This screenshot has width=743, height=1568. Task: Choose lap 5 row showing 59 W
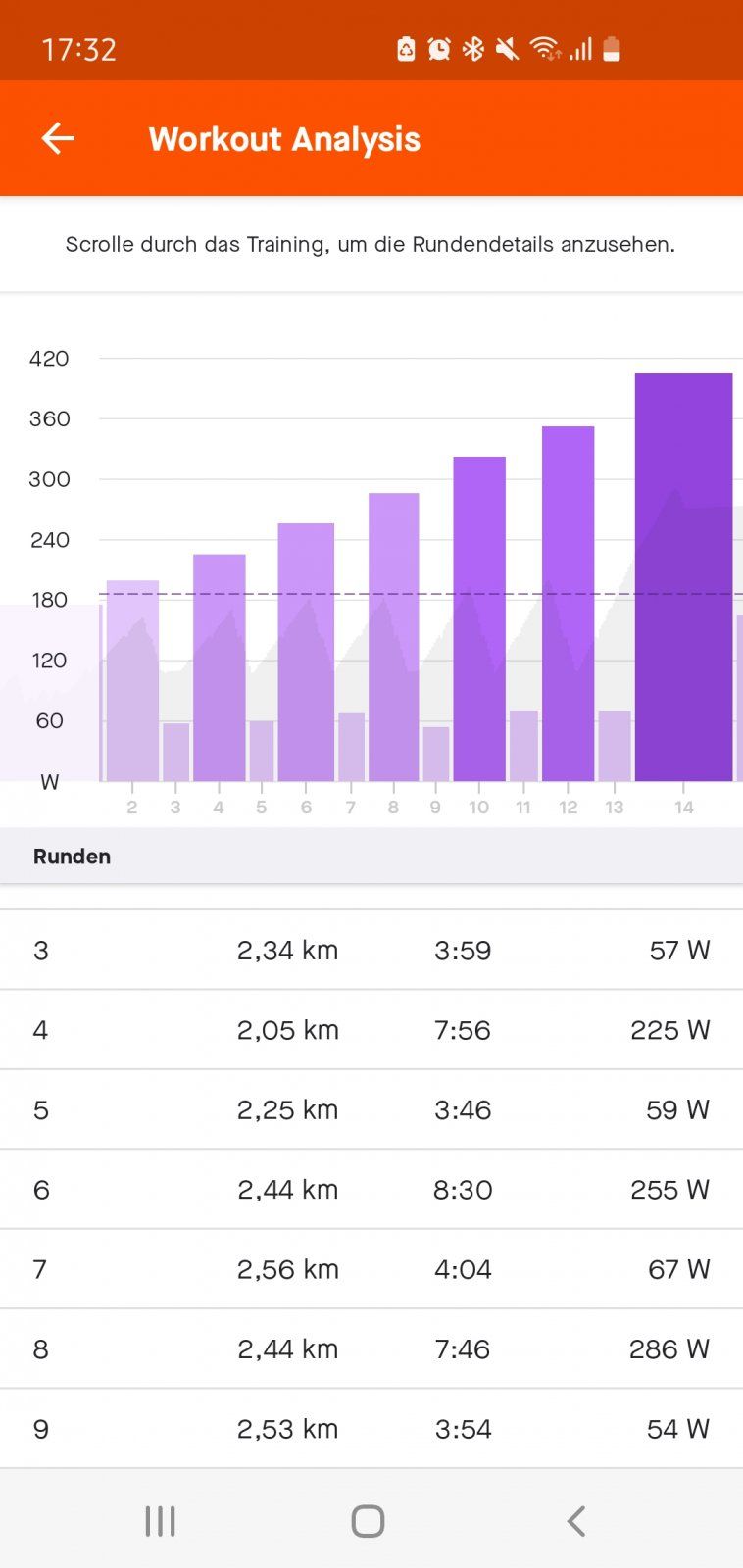[371, 1109]
